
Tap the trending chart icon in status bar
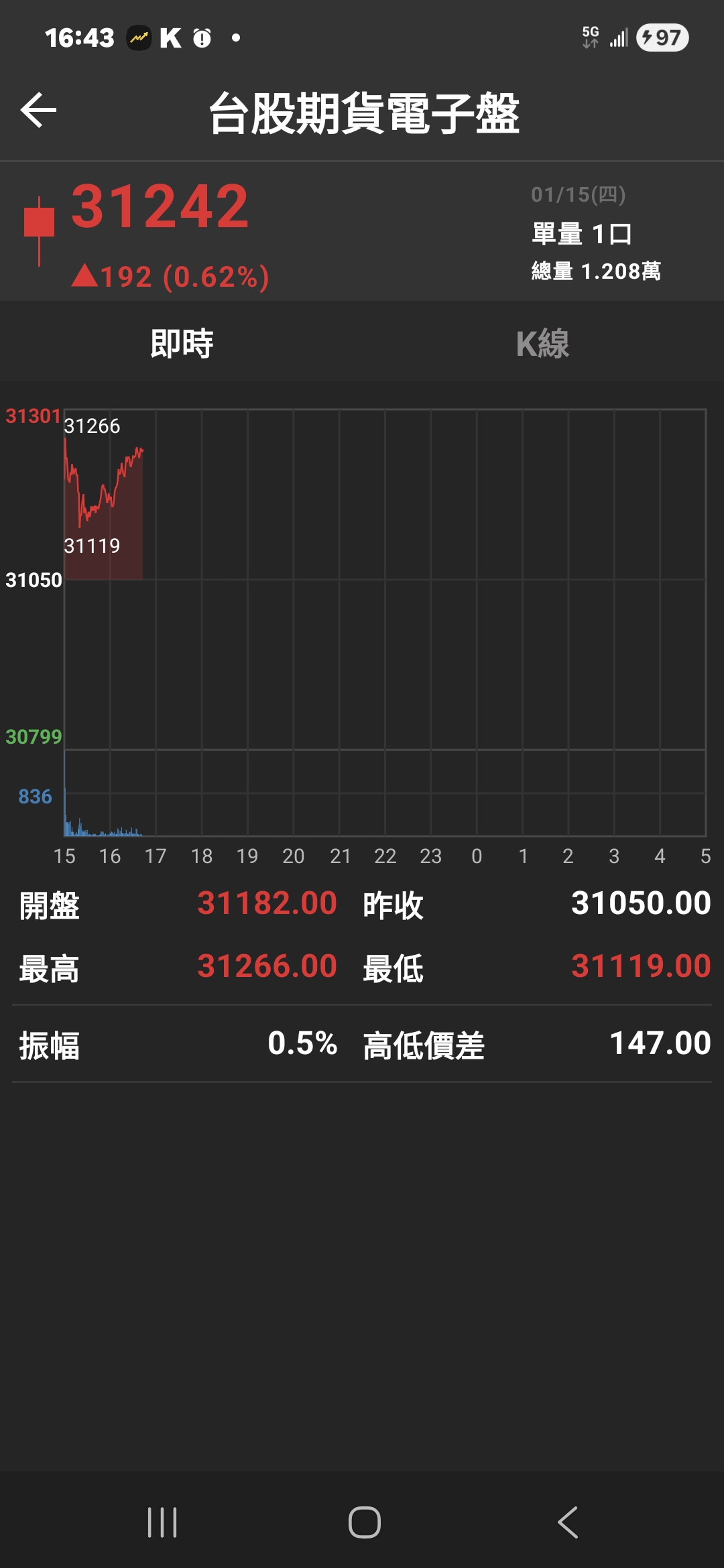(137, 38)
